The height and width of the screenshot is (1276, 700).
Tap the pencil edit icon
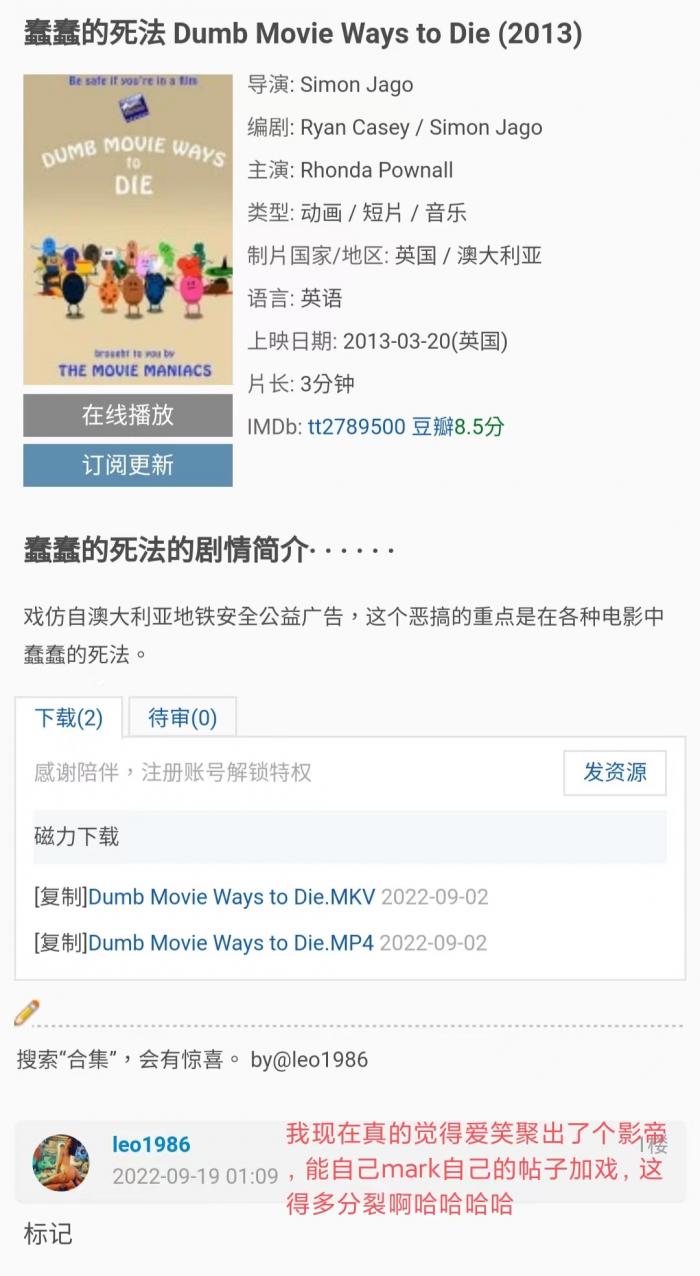[x=27, y=1012]
